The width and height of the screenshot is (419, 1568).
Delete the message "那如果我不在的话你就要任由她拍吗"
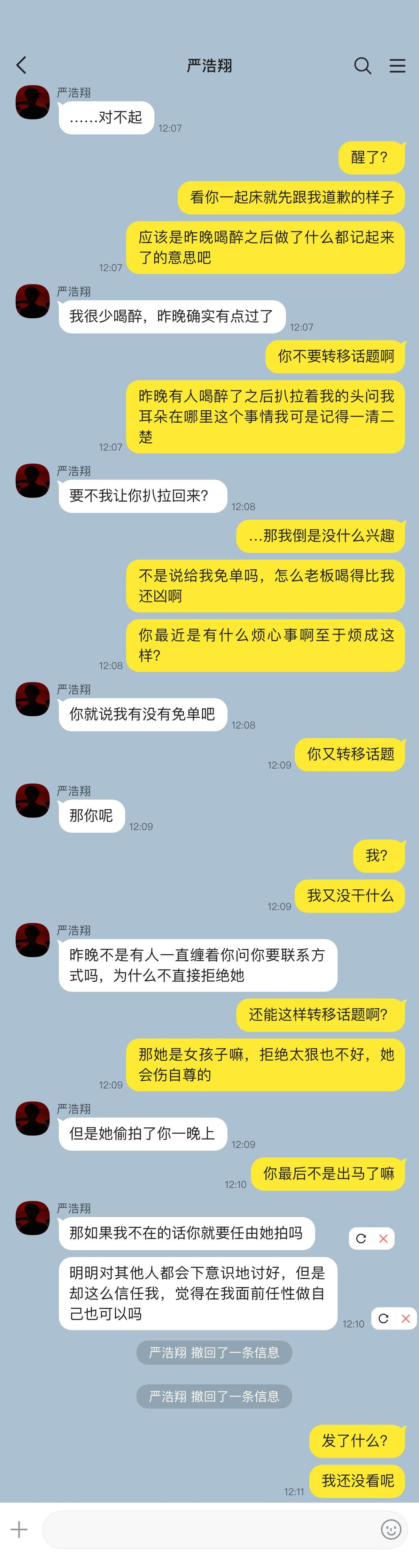383,1239
